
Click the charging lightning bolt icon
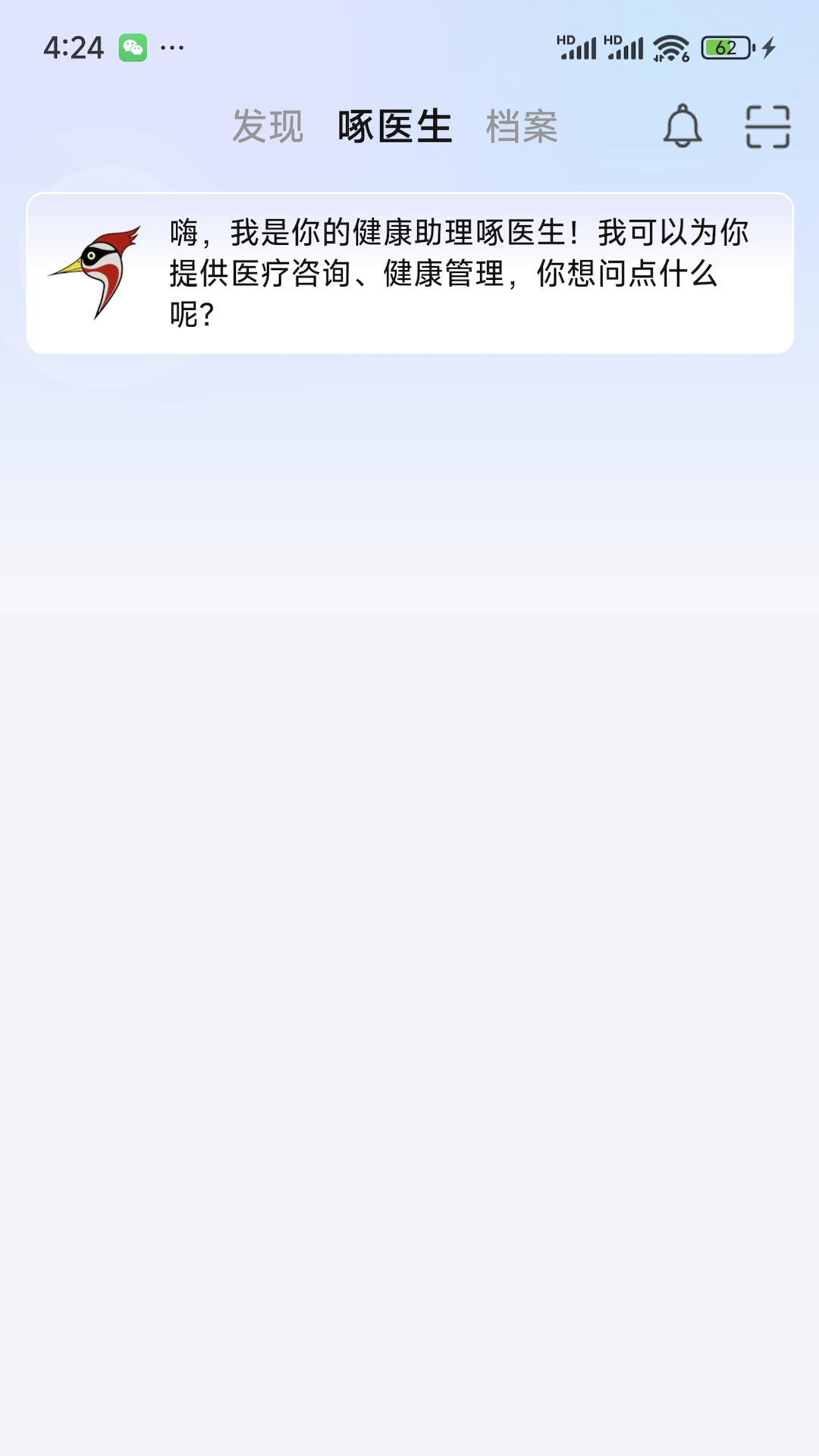768,47
